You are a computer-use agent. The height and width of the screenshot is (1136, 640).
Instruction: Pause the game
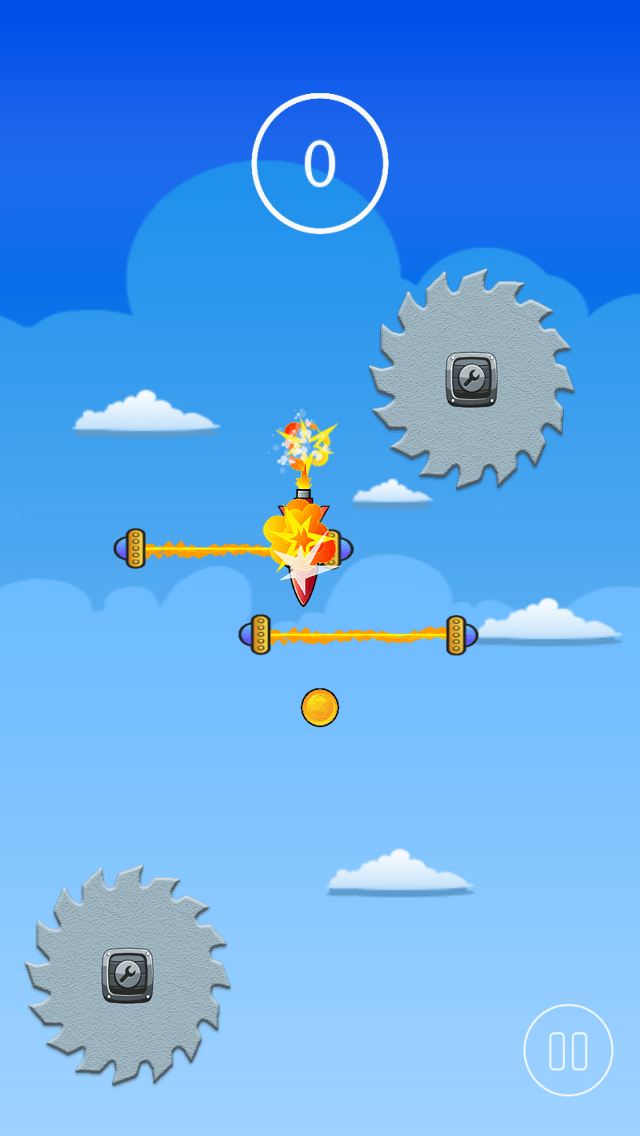coord(568,1050)
